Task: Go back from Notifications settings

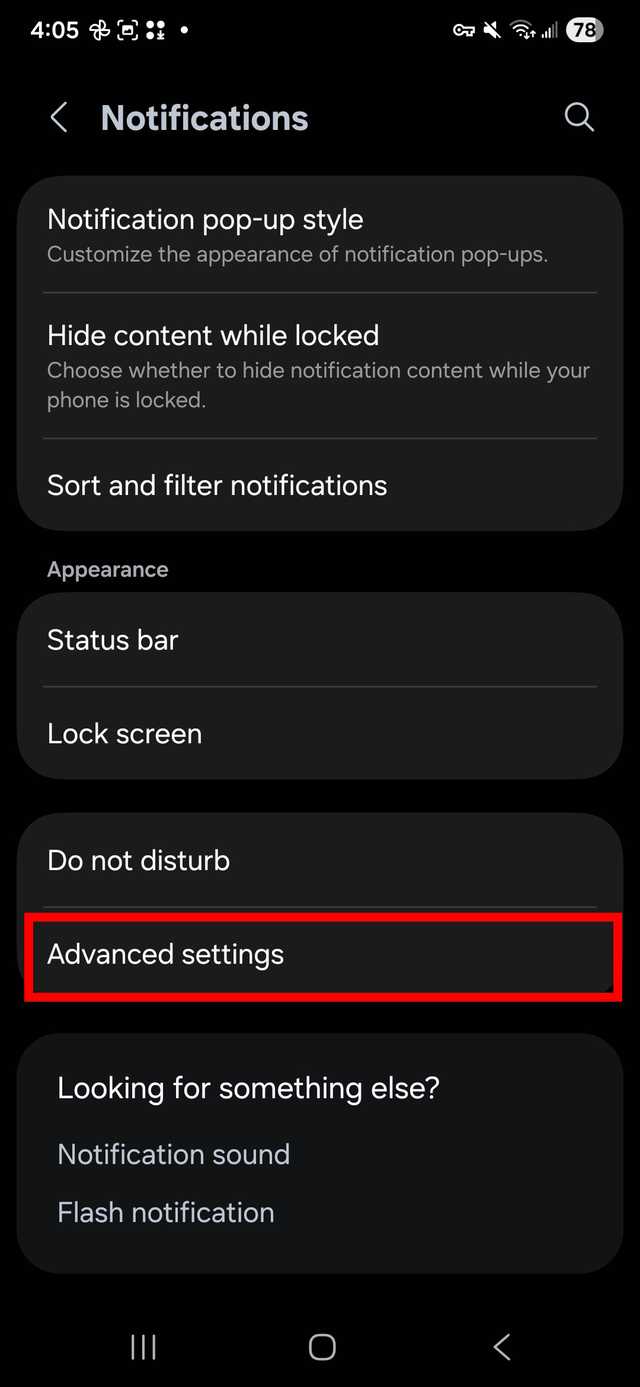Action: click(x=59, y=118)
